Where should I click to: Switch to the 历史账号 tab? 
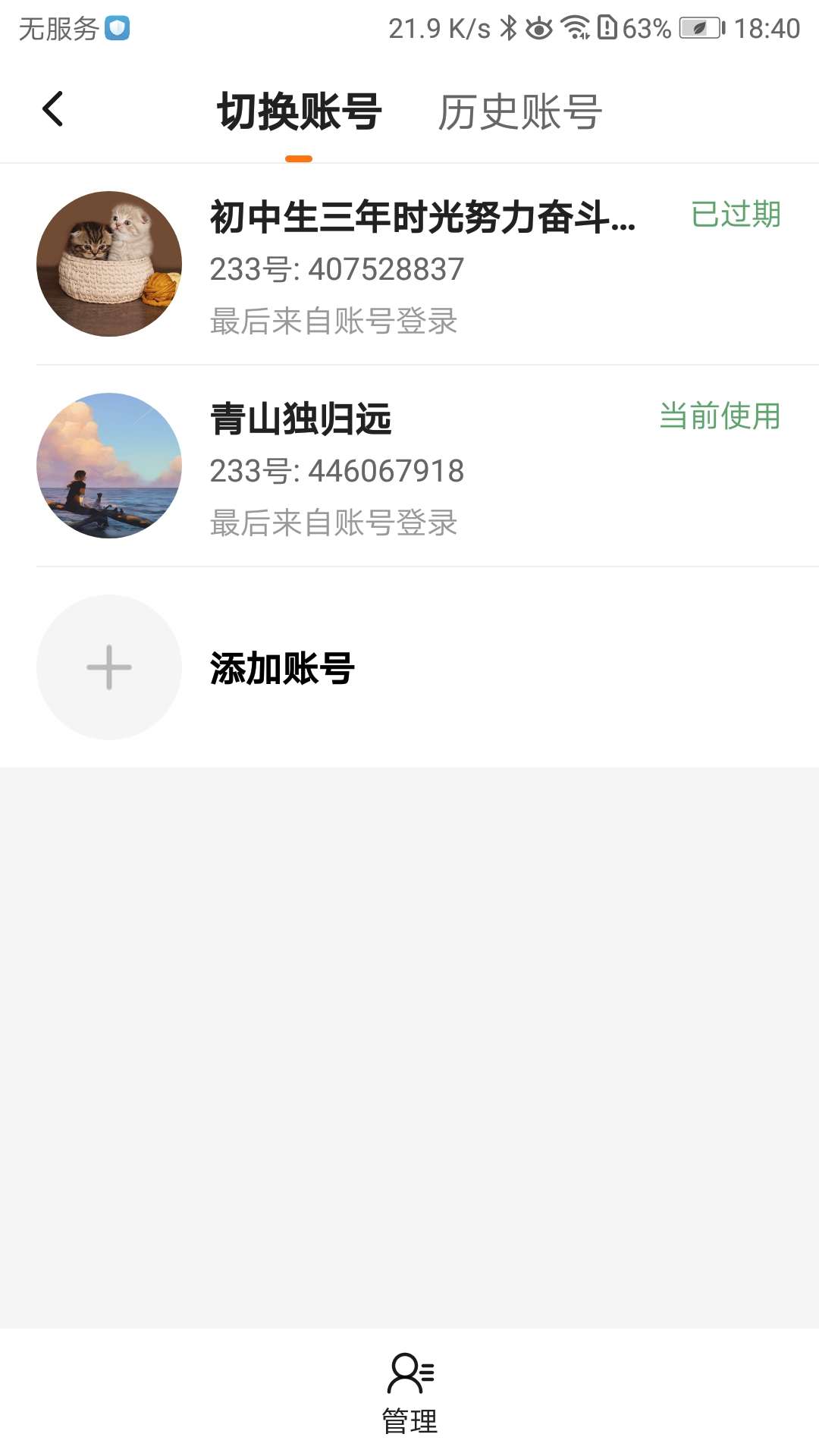[519, 112]
